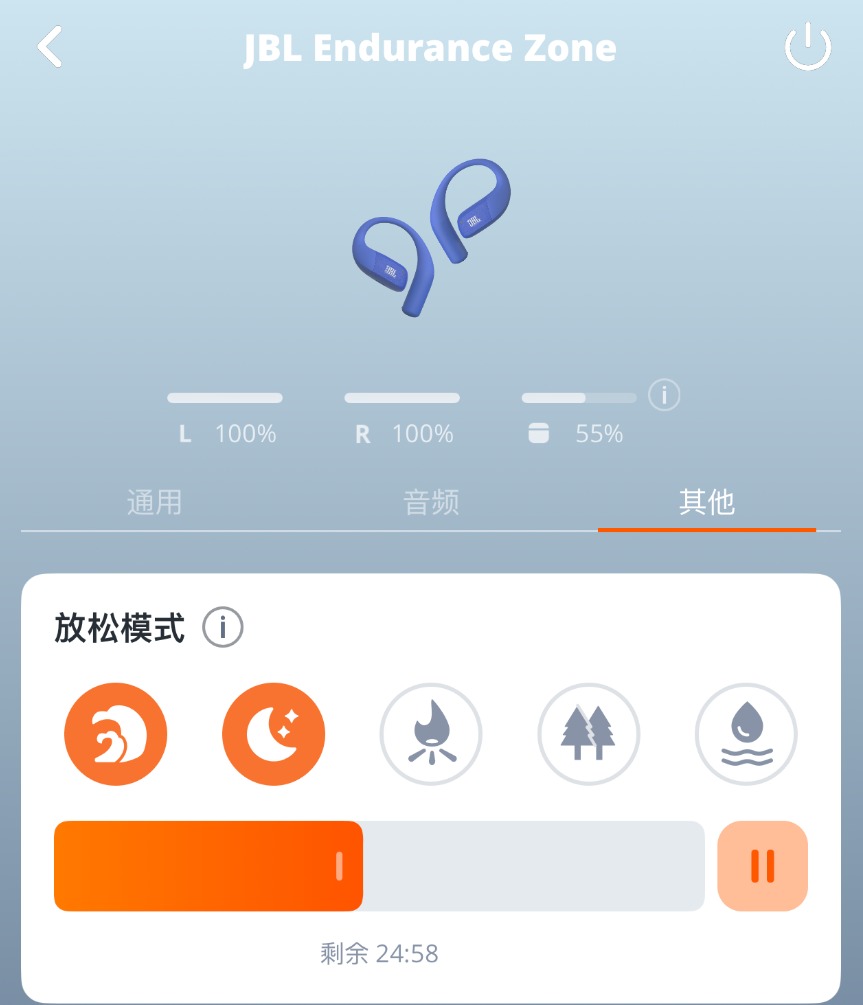Viewport: 863px width, 1005px height.
Task: Go back using the back arrow
Action: point(48,46)
